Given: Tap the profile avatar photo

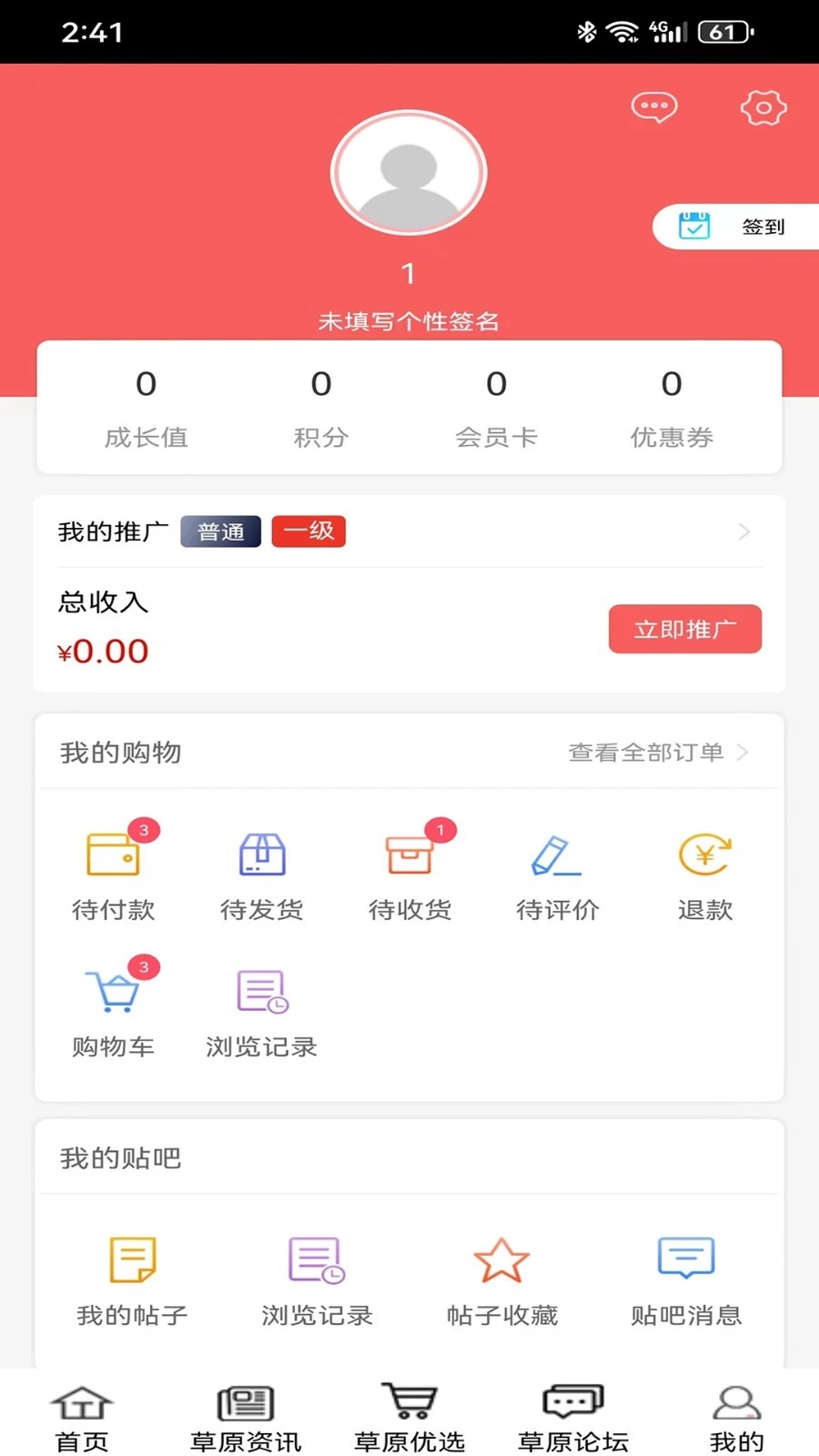Looking at the screenshot, I should [x=408, y=172].
